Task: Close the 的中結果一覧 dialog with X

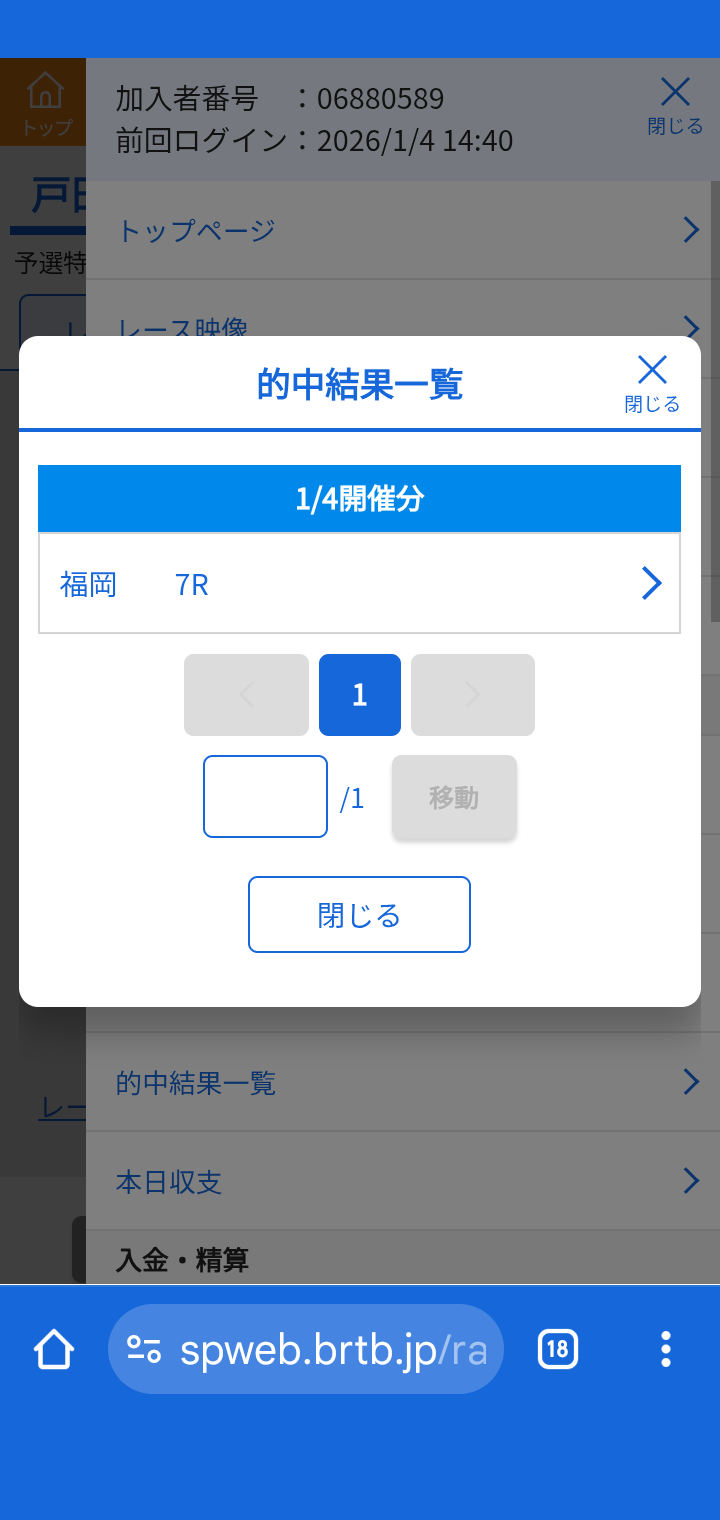Action: [x=652, y=382]
